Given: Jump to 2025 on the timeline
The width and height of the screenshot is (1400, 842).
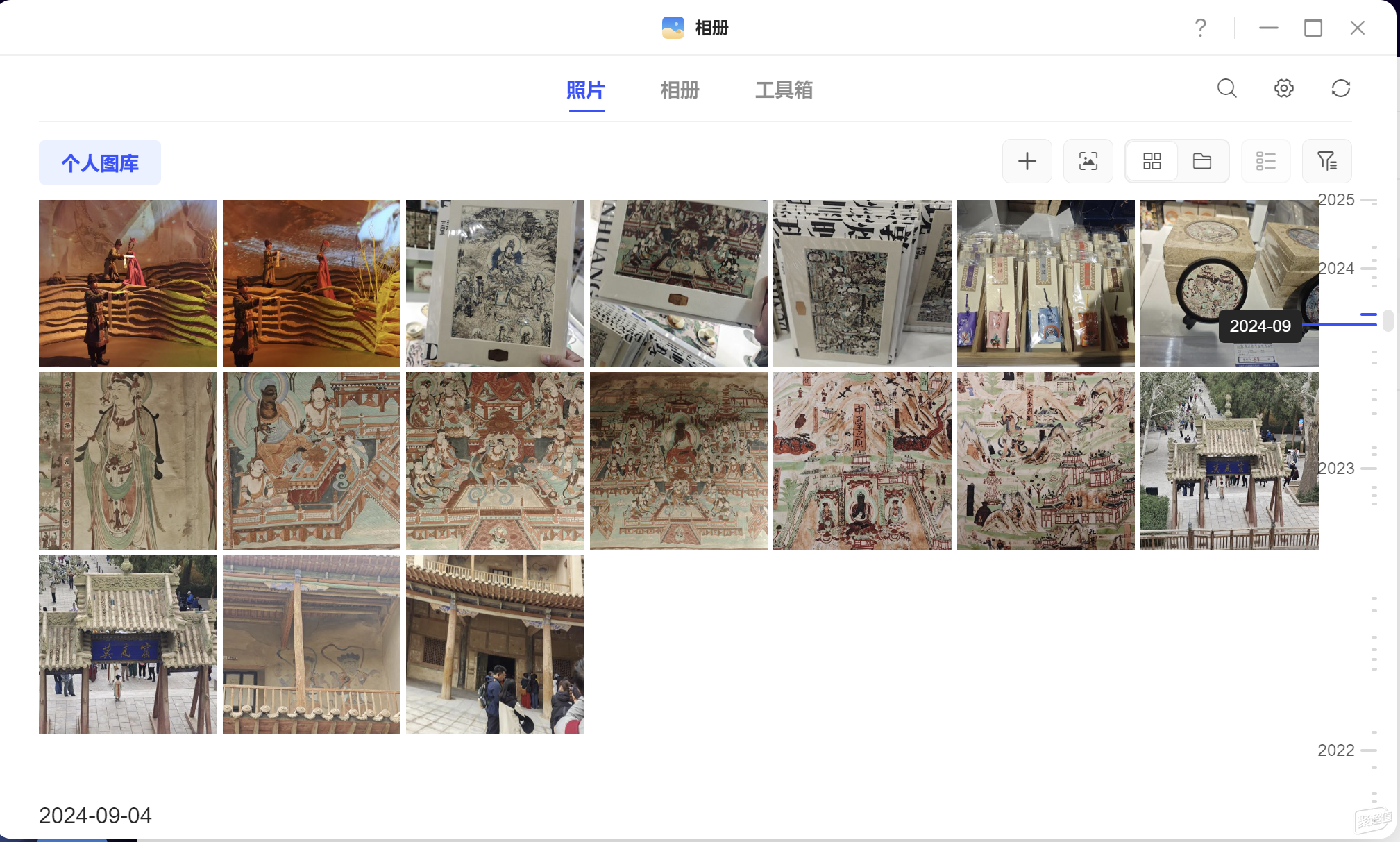Looking at the screenshot, I should 1337,200.
